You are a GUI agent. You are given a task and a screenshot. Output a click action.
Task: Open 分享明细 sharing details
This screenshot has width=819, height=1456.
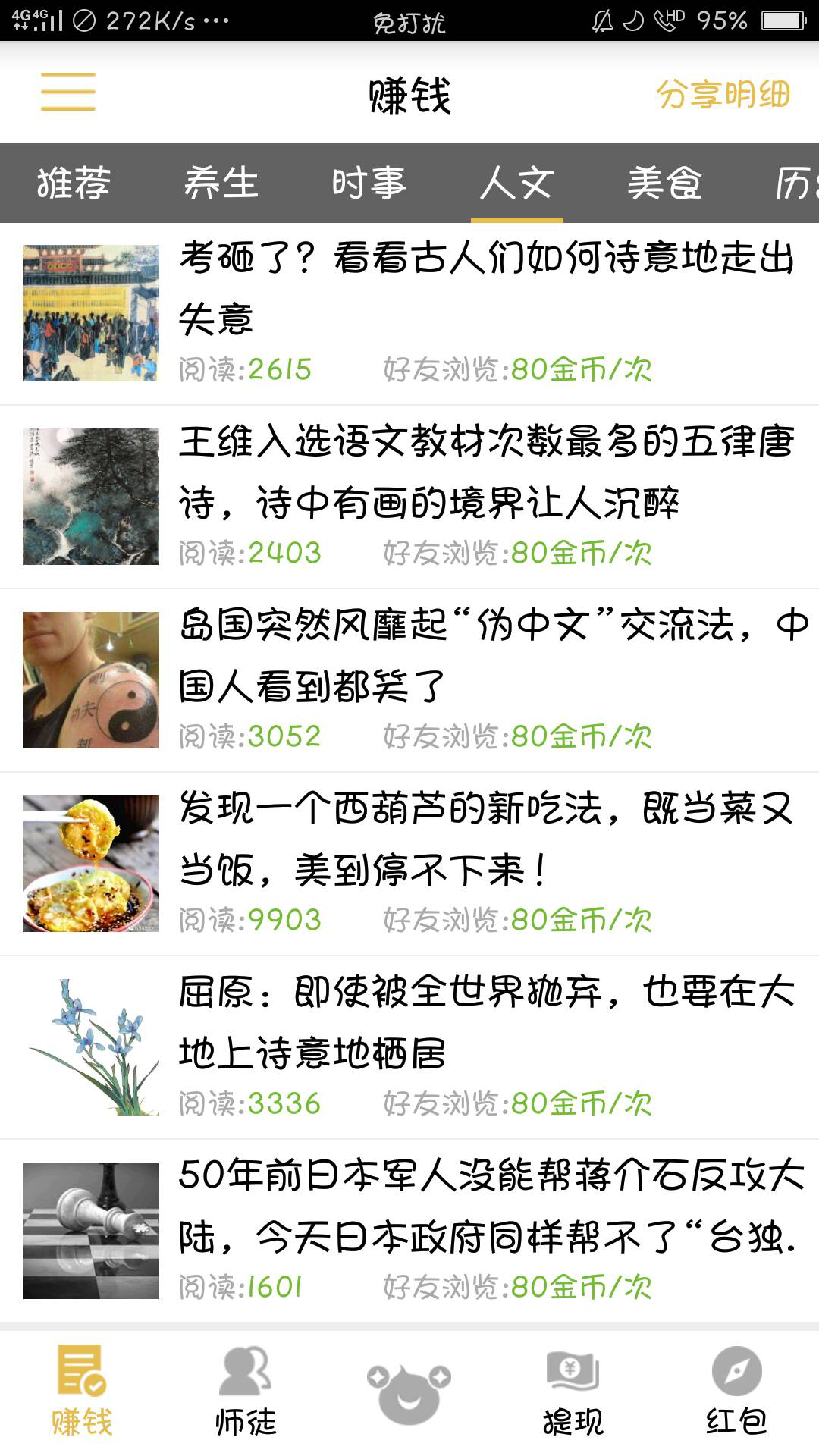(x=723, y=93)
